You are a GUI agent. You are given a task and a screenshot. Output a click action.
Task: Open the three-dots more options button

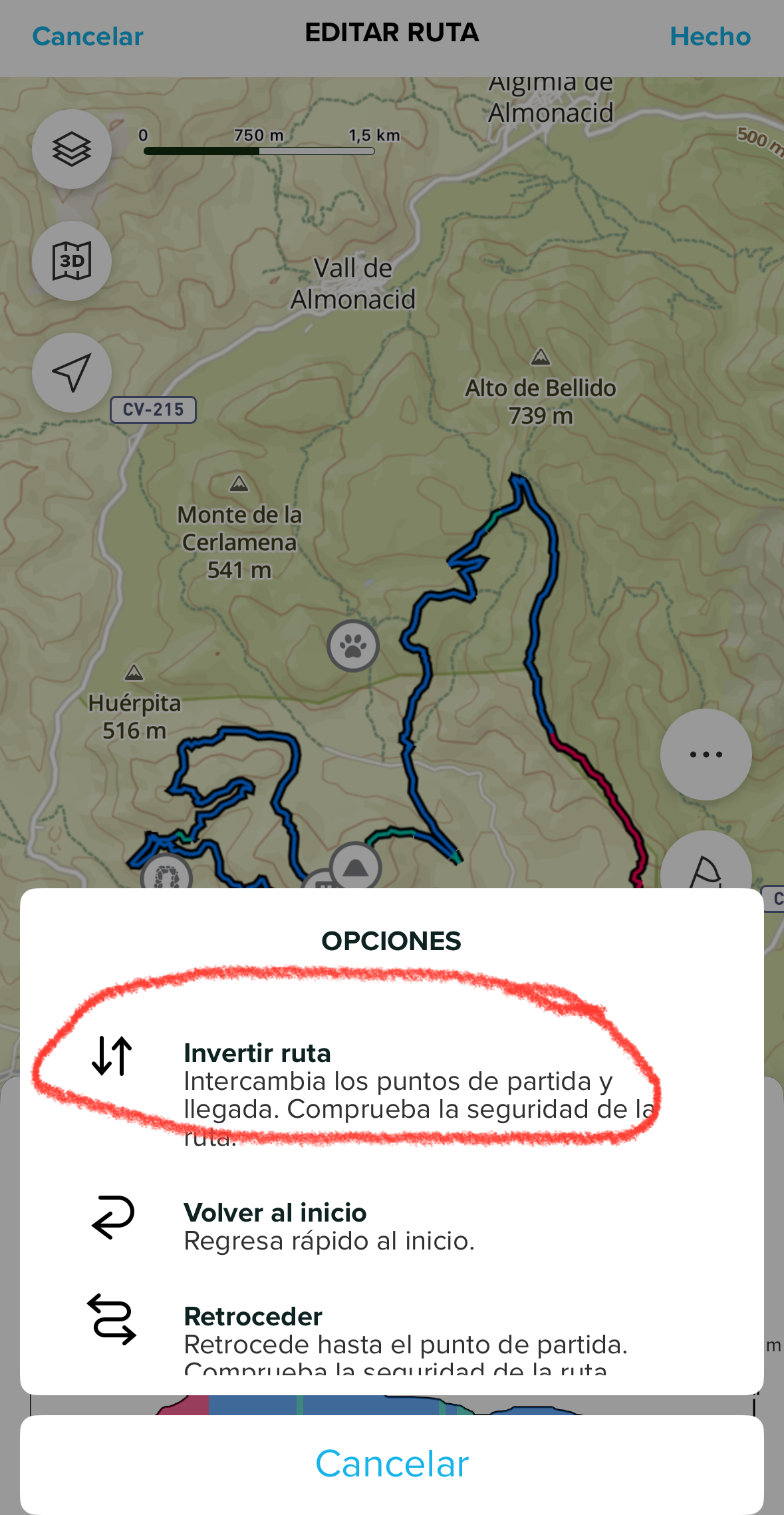click(706, 754)
